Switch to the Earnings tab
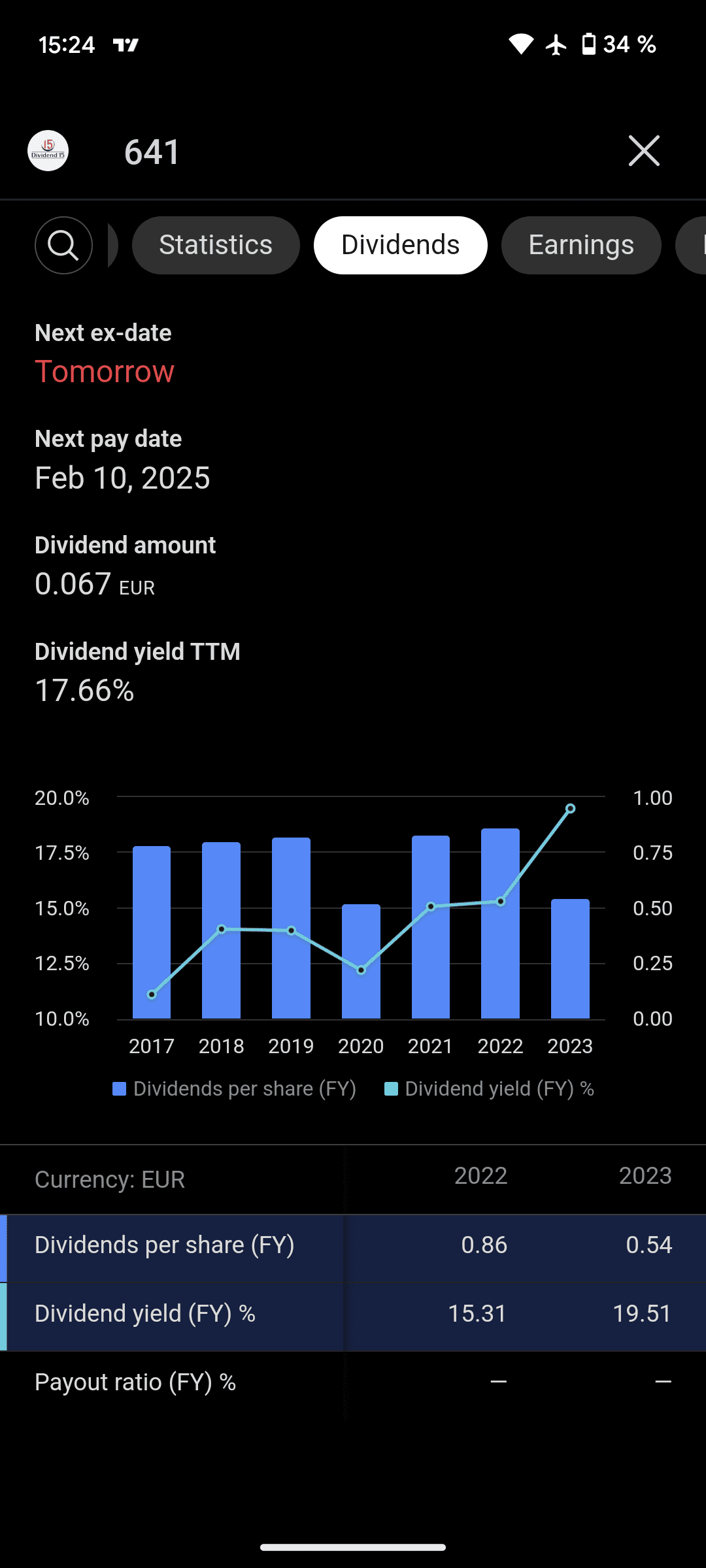 point(580,245)
